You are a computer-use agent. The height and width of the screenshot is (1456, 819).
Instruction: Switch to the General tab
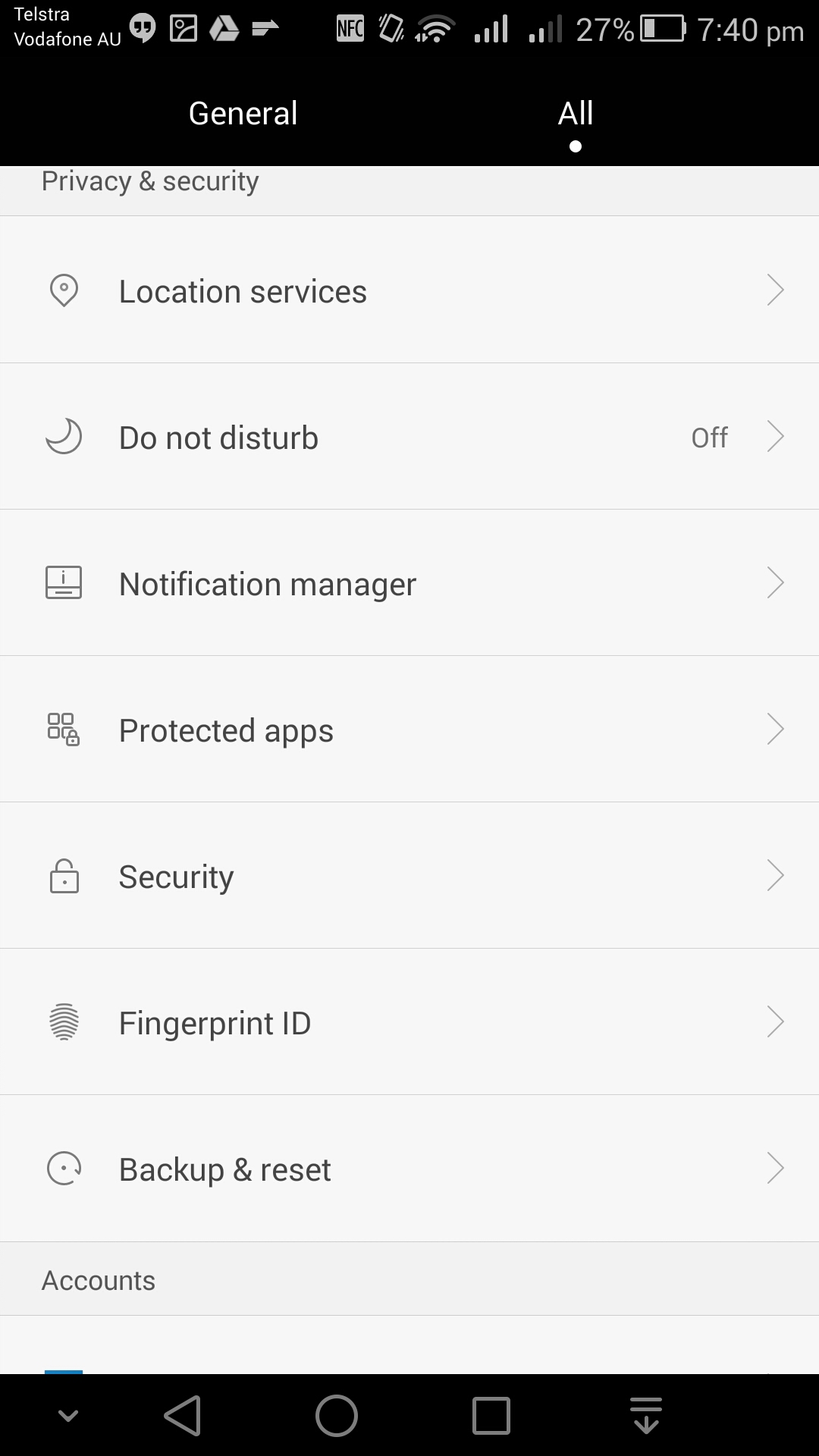point(243,114)
